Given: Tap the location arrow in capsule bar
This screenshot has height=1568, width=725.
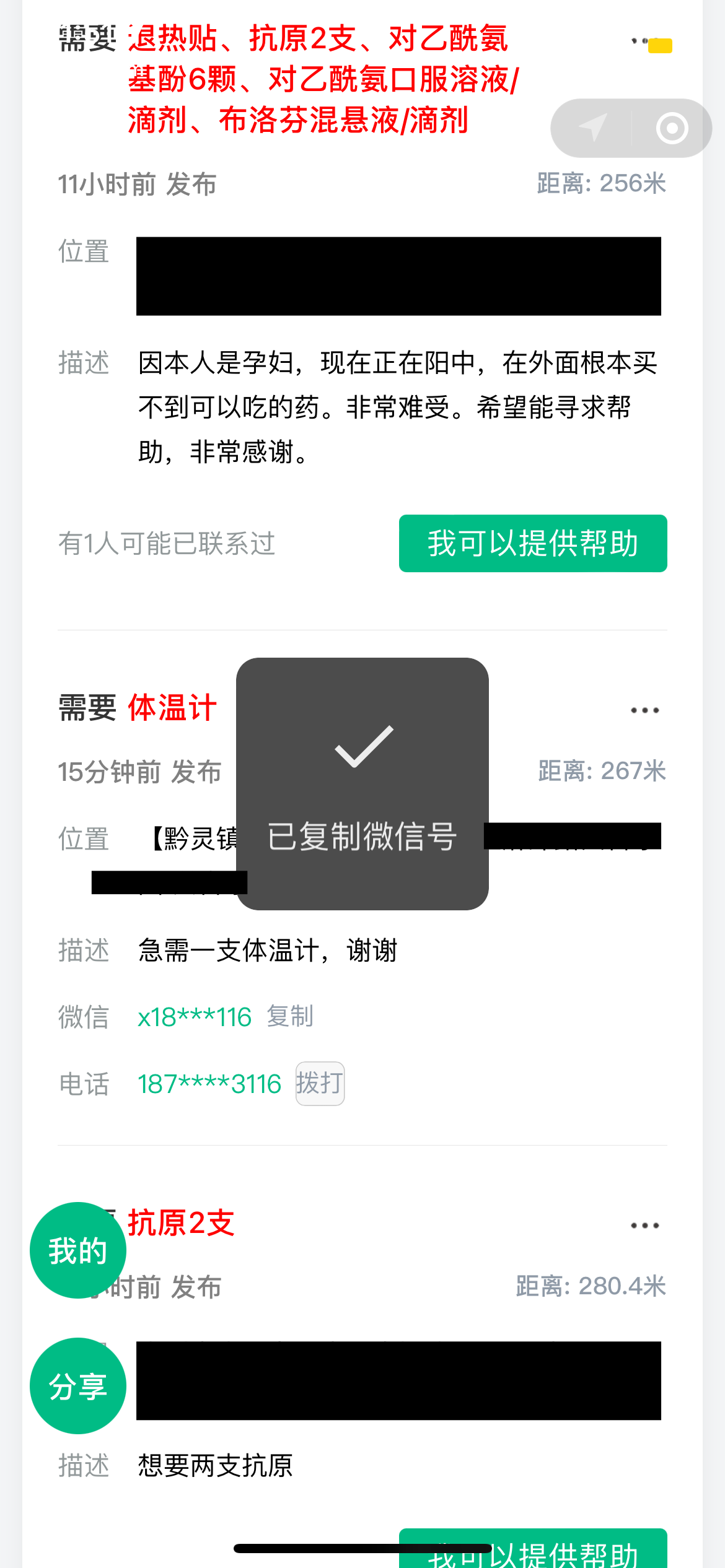Looking at the screenshot, I should tap(592, 128).
